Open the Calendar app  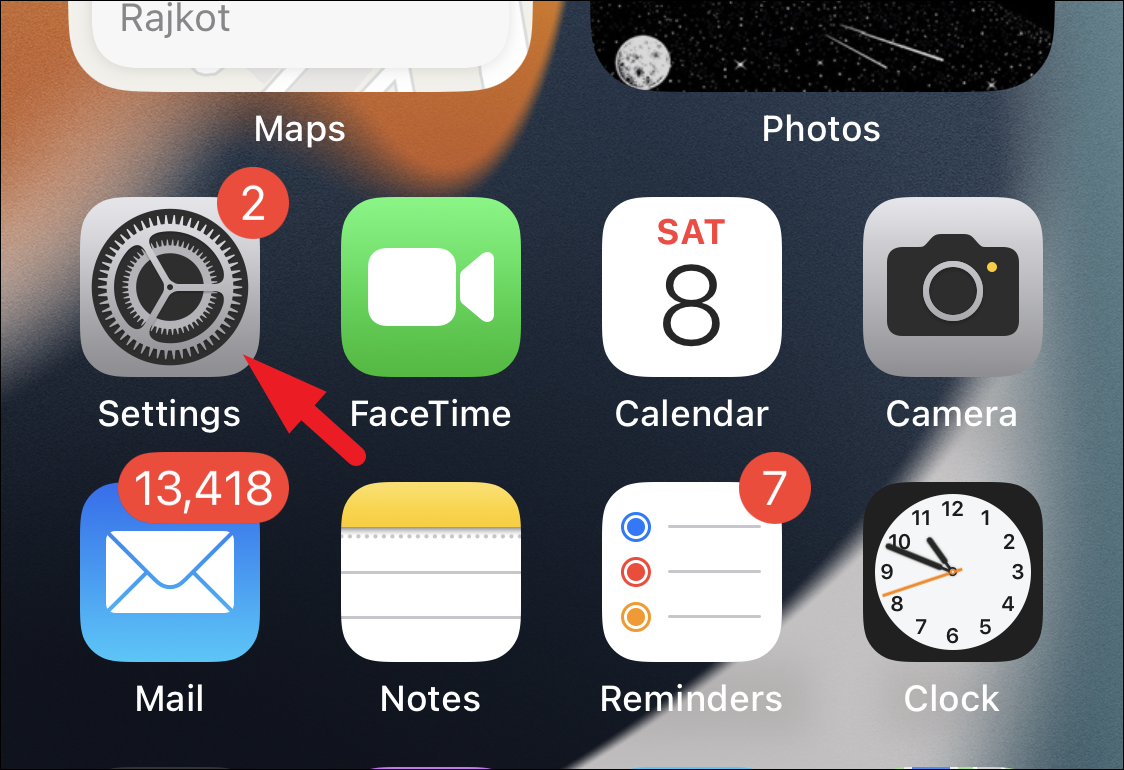(x=692, y=287)
